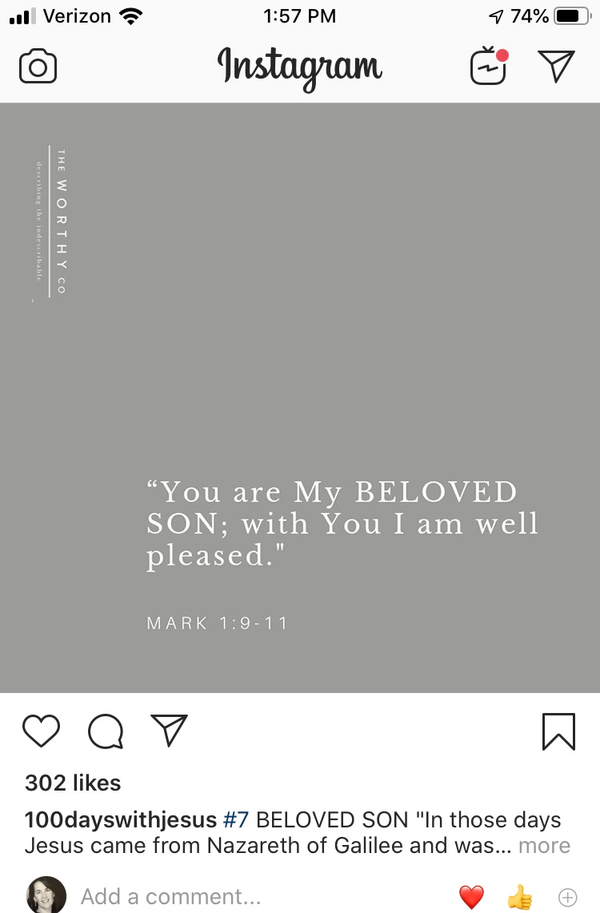Screen dimensions: 600x913
Task: Open comments with the speech bubble icon
Action: click(106, 731)
